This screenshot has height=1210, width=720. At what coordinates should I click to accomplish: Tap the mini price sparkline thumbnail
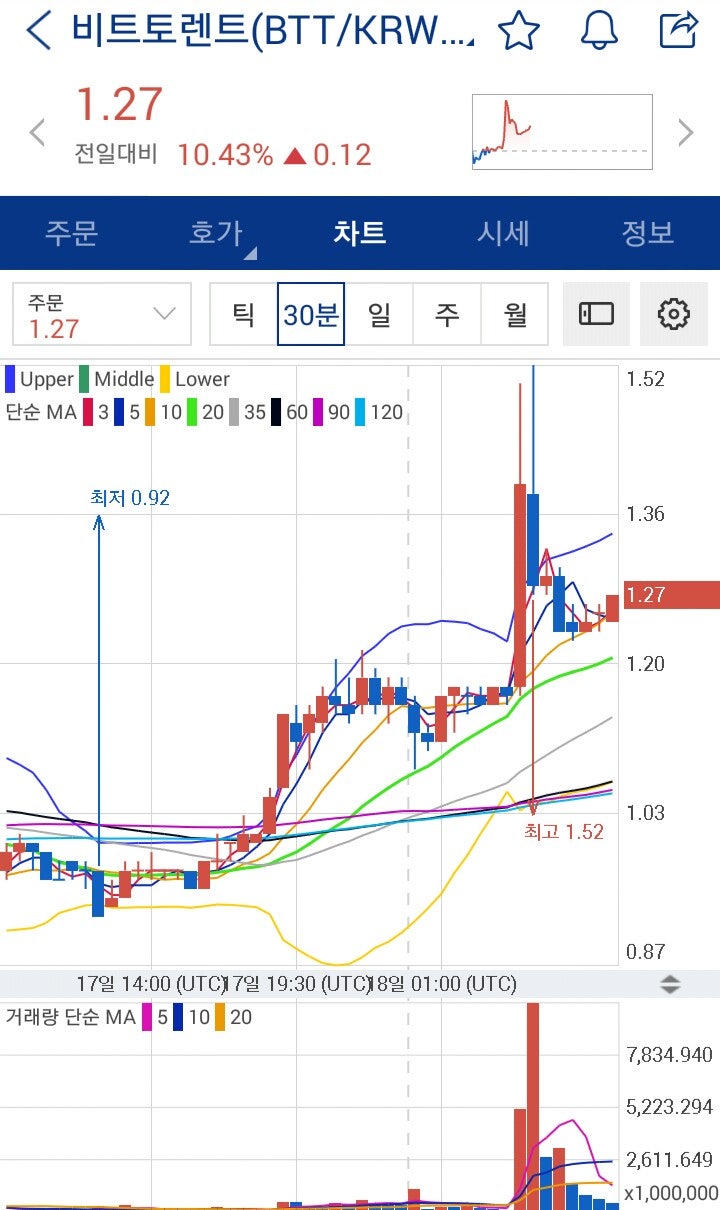[561, 131]
